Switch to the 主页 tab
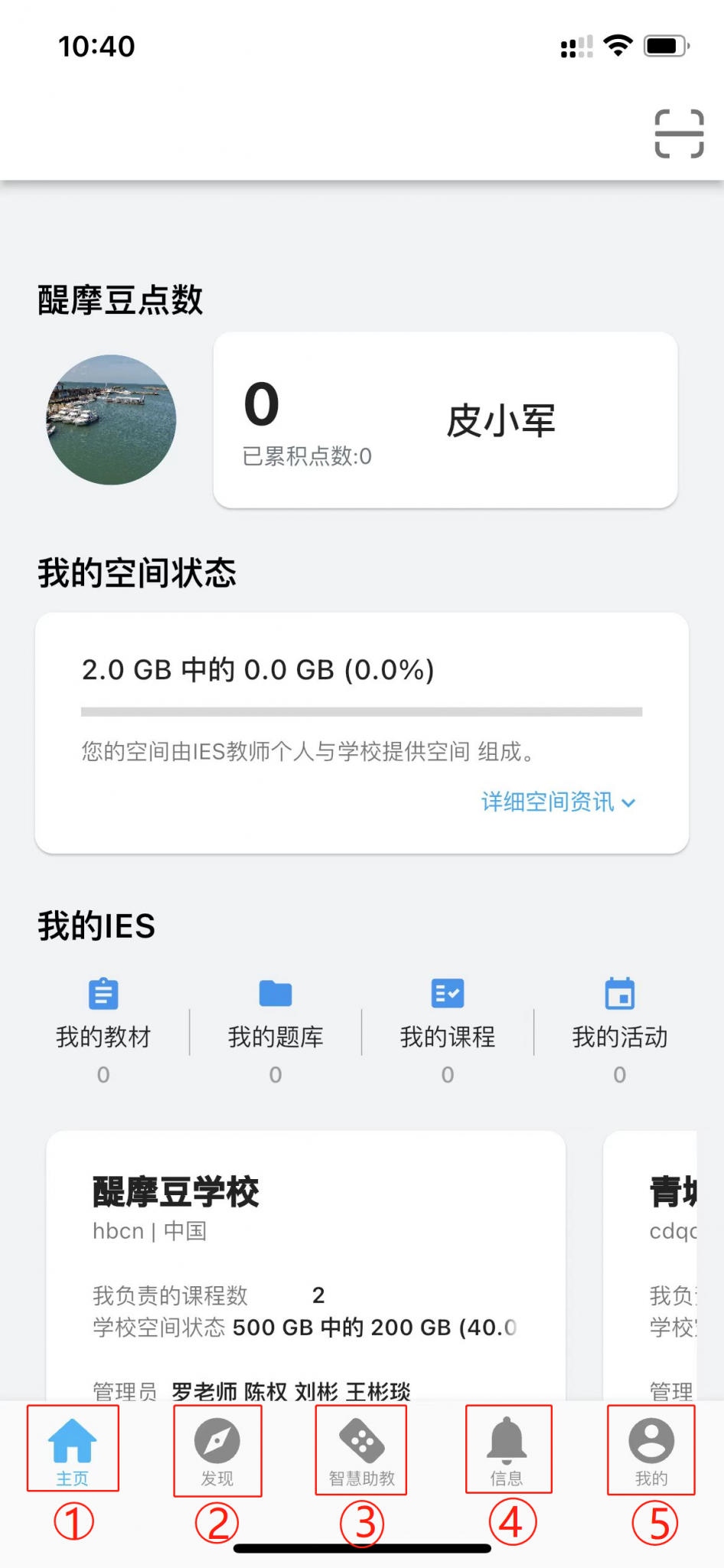Viewport: 724px width, 1568px height. point(73,1449)
